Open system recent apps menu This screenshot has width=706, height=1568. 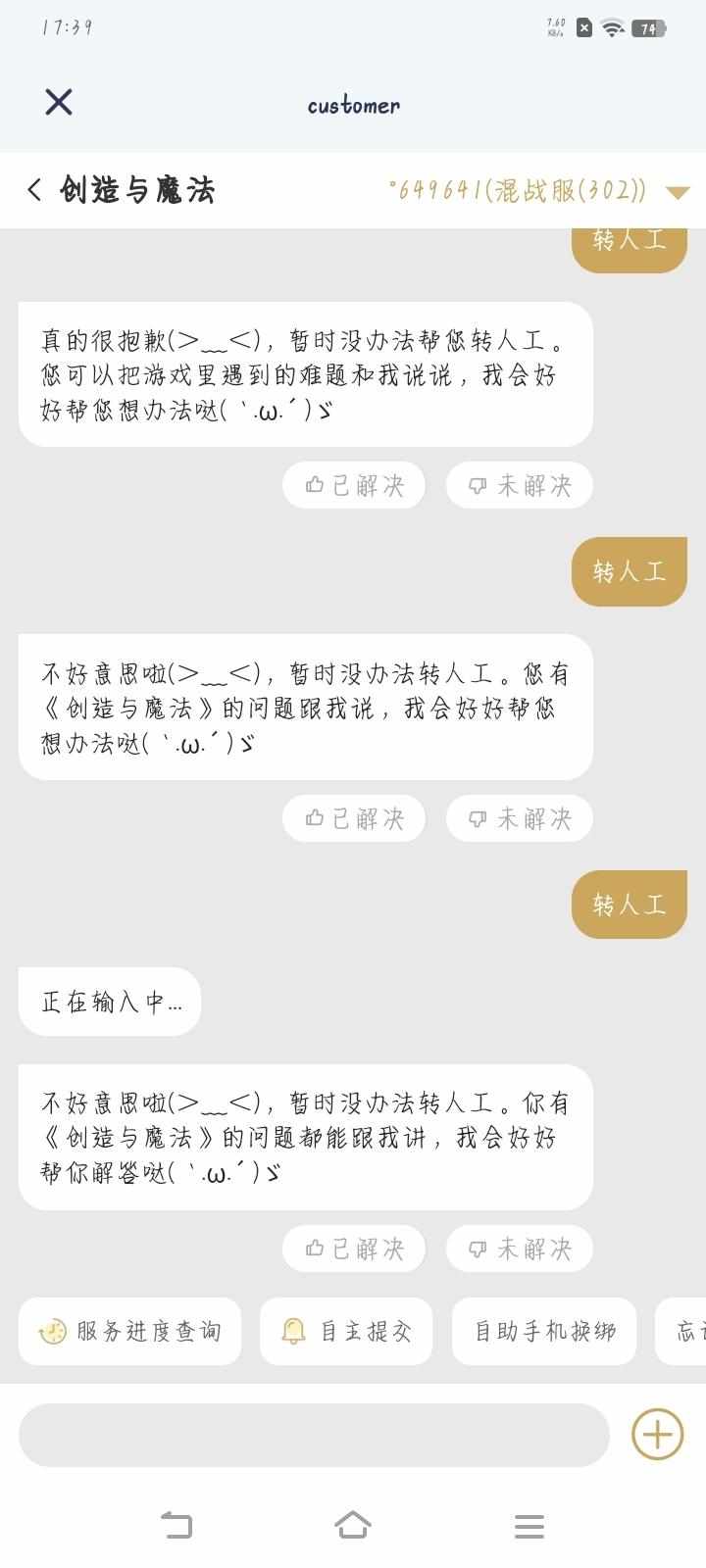coord(529,1526)
